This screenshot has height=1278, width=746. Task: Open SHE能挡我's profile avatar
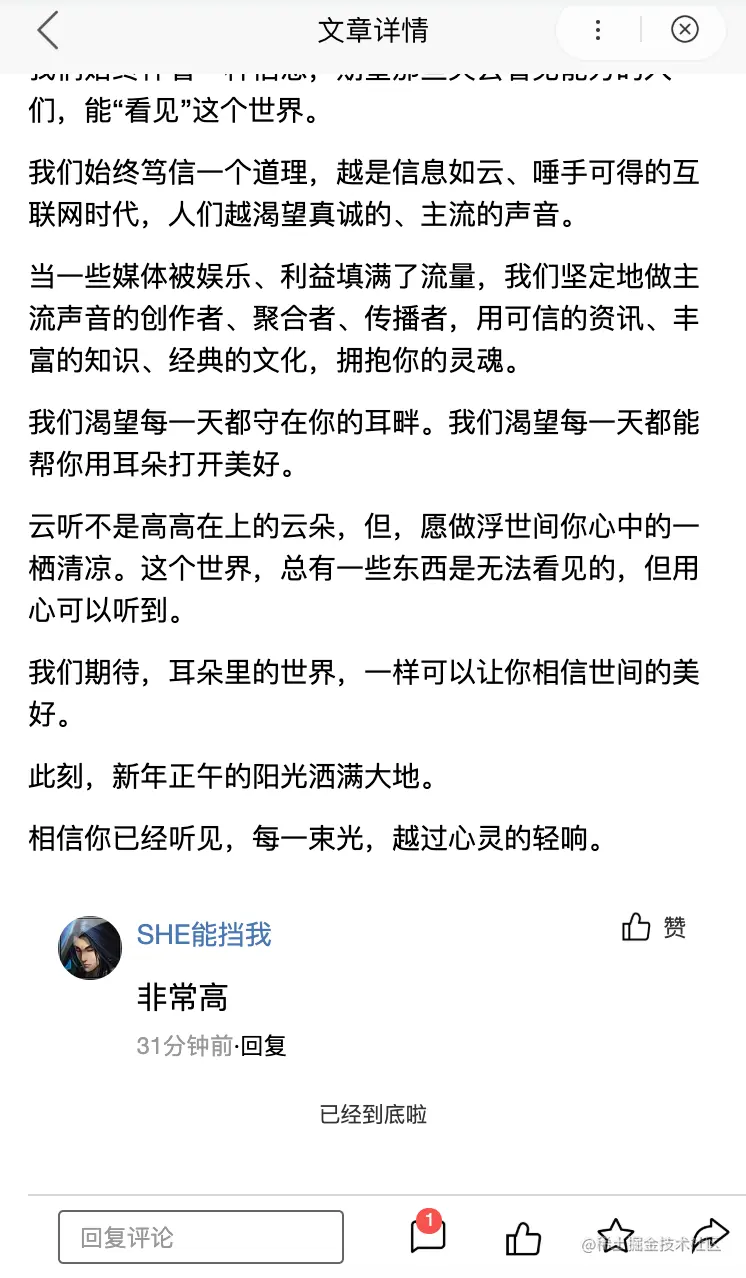point(90,947)
